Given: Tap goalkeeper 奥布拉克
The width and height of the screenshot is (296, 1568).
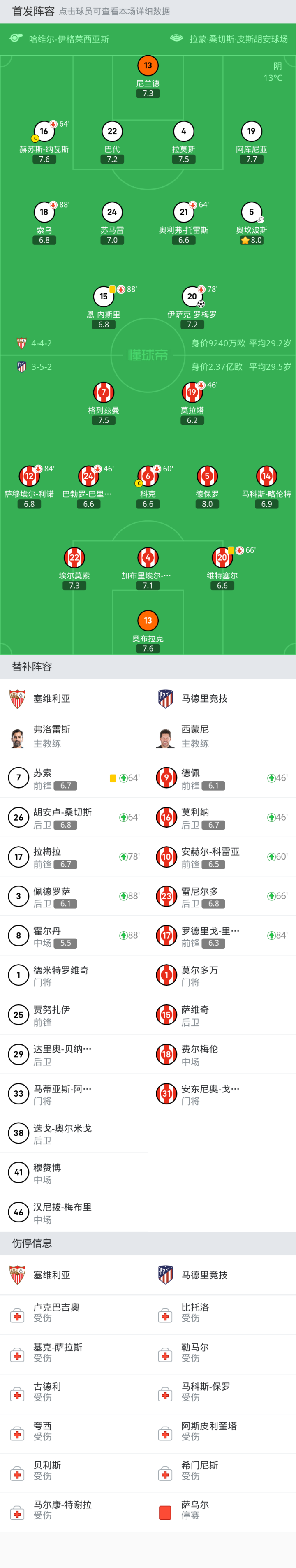Looking at the screenshot, I should [148, 621].
